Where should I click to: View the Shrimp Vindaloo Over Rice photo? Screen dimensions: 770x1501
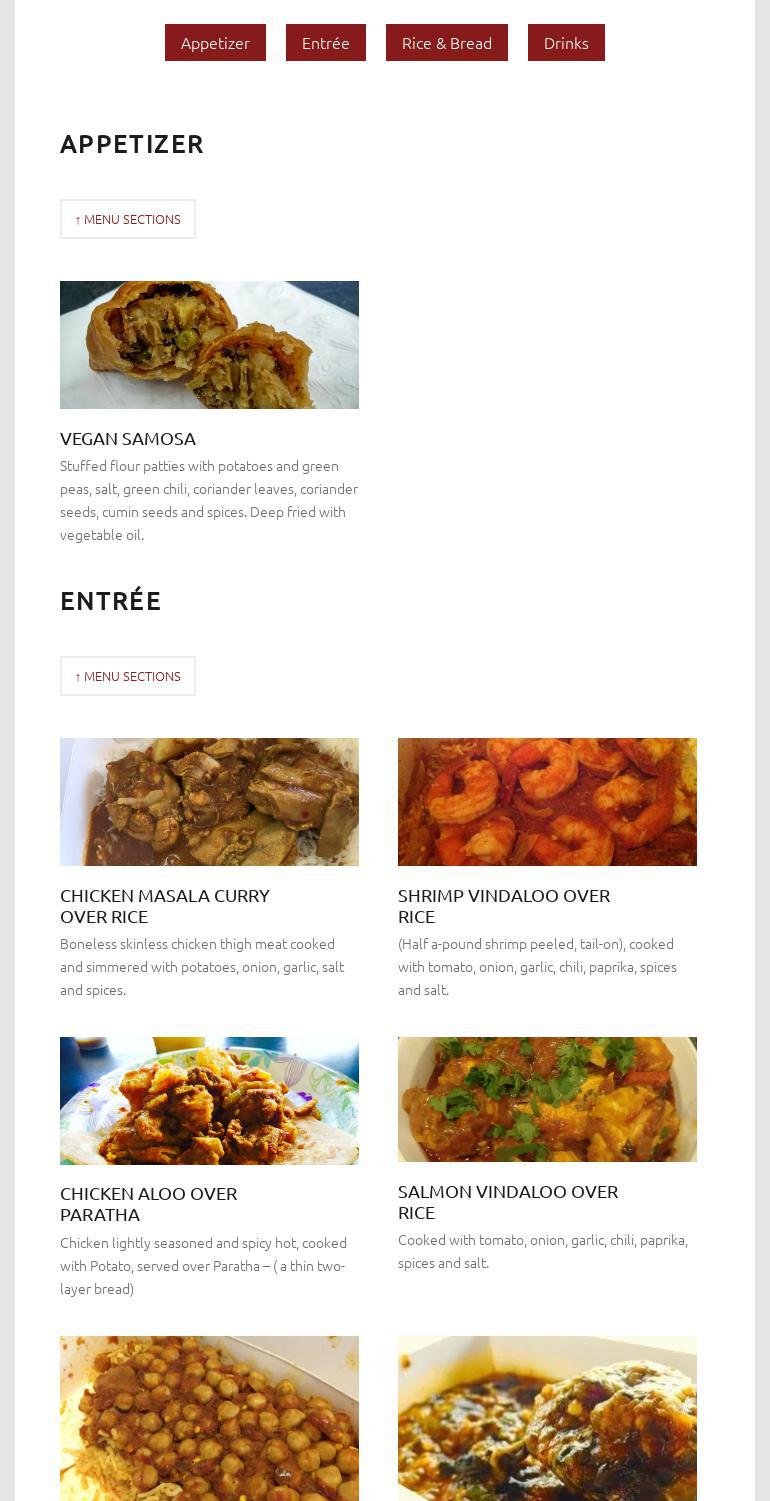547,802
